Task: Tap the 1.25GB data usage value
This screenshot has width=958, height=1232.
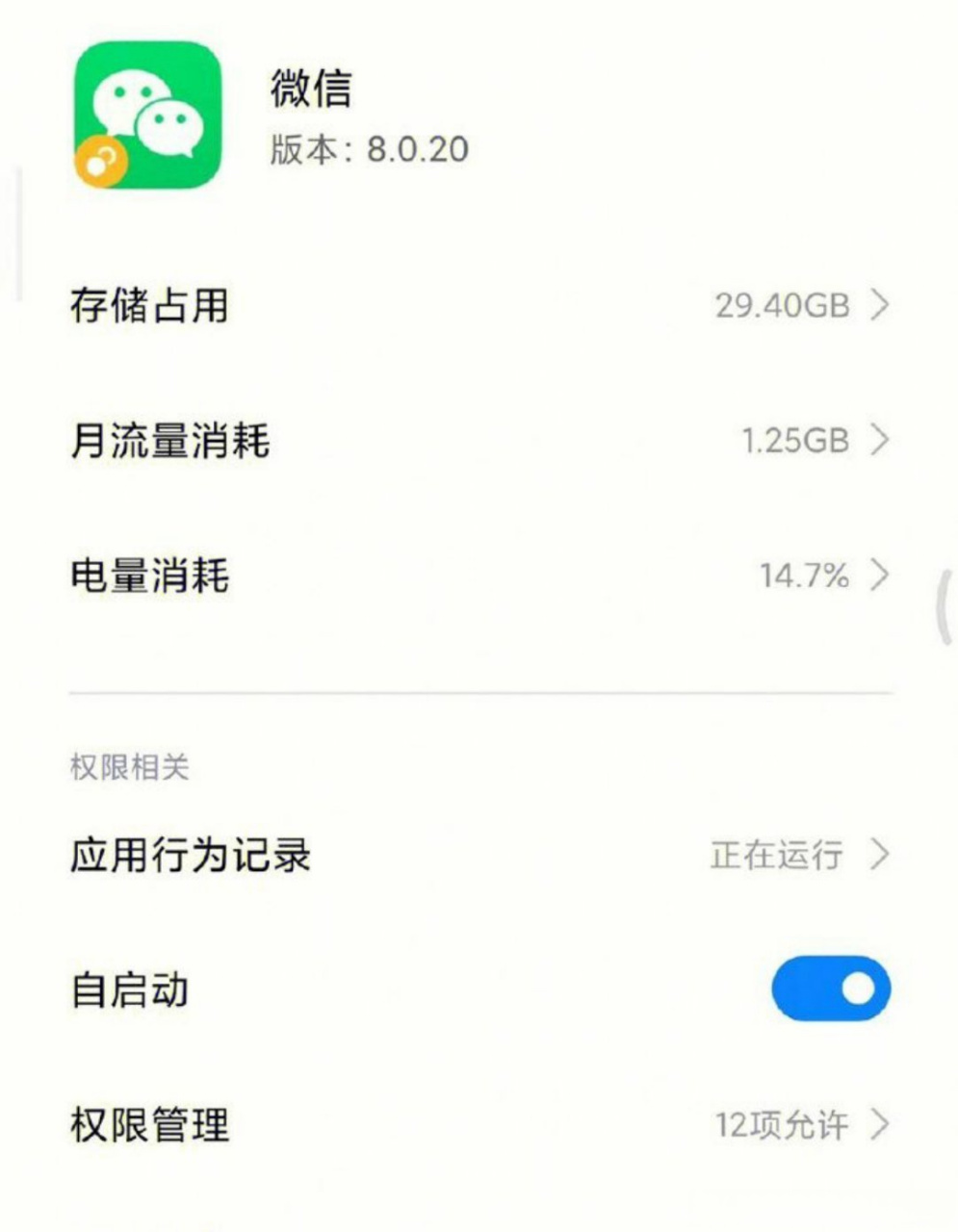Action: pyautogui.click(x=795, y=440)
